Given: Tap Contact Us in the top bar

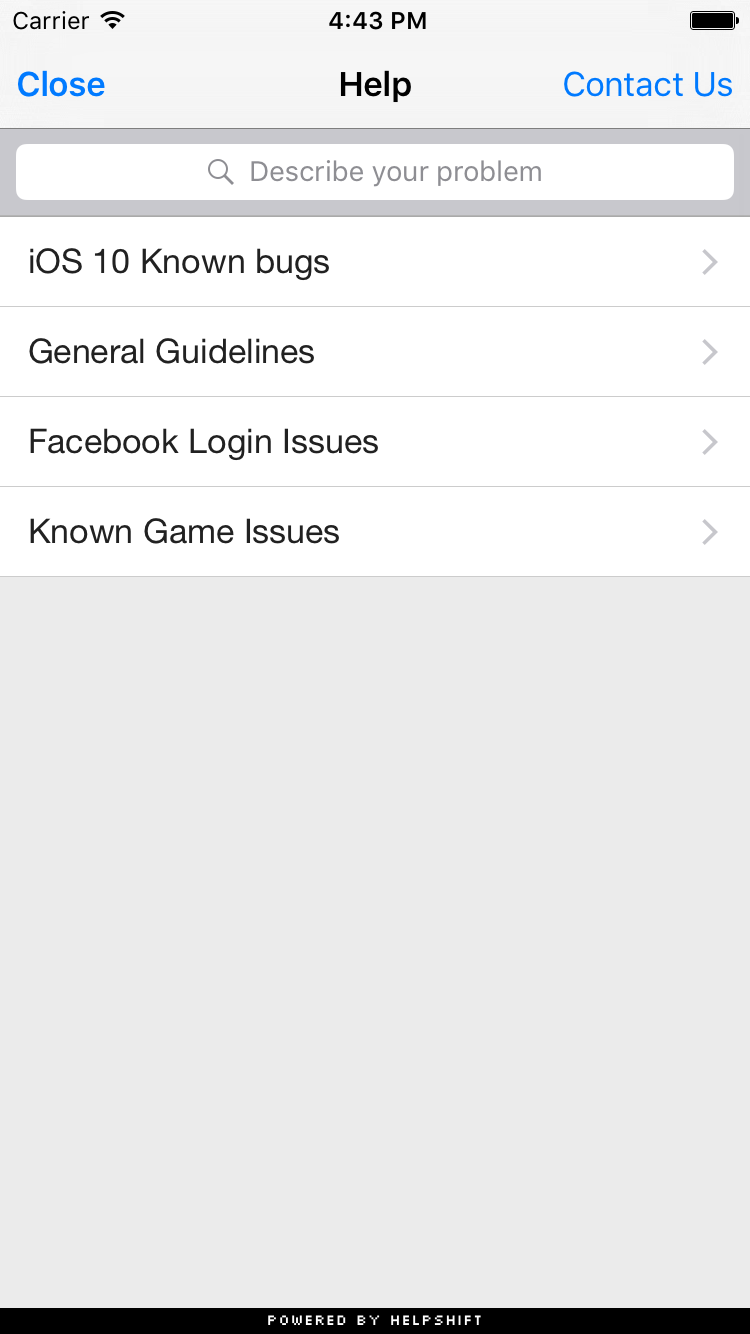Looking at the screenshot, I should tap(647, 85).
